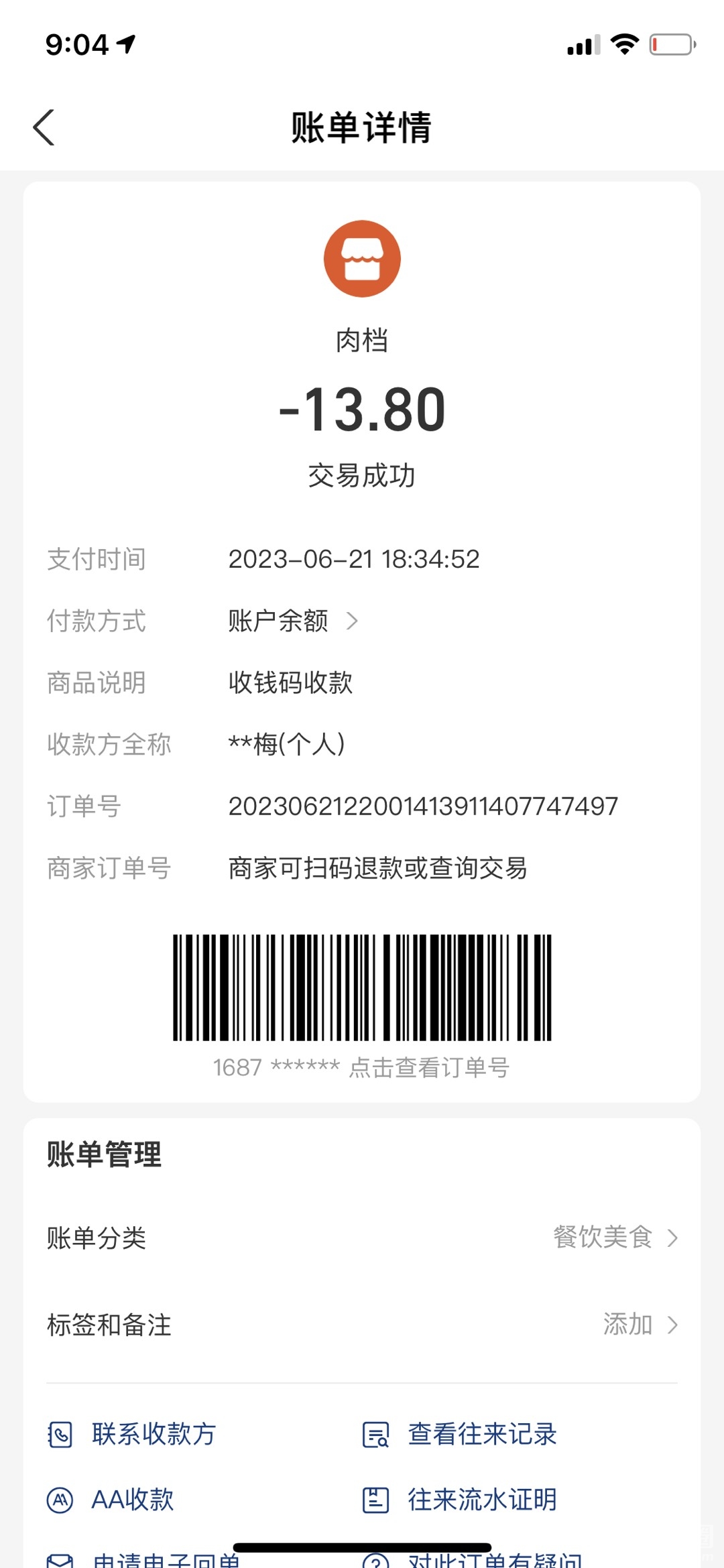
Task: Change the 账单分类 category
Action: [x=614, y=1238]
